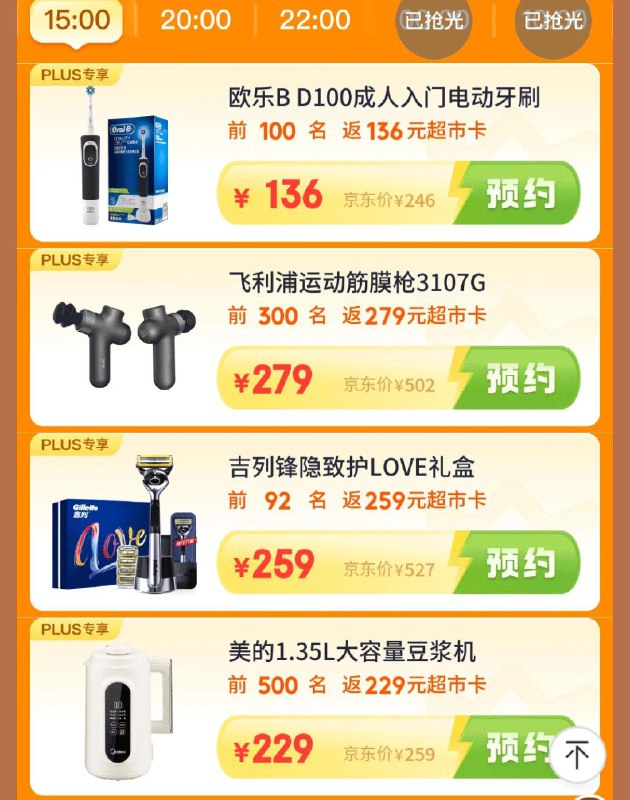Image resolution: width=630 pixels, height=800 pixels.
Task: View the Midea soy milk maker image
Action: [123, 710]
